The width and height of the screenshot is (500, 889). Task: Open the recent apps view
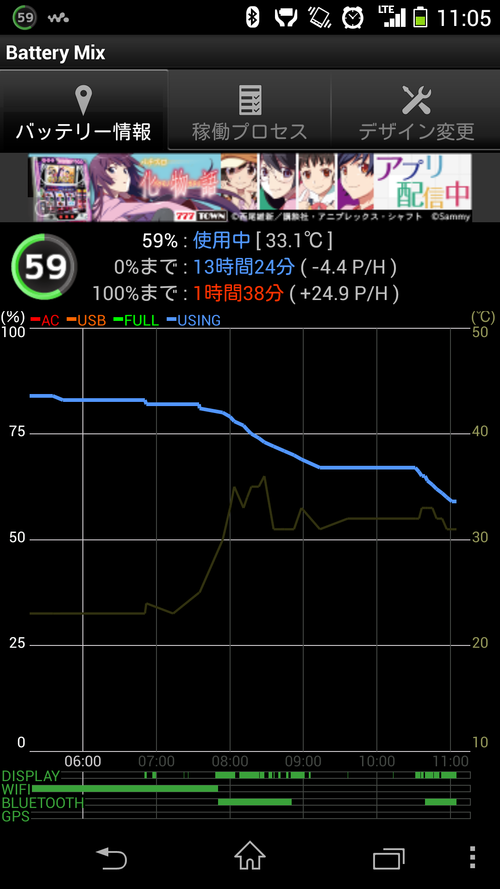[388, 857]
